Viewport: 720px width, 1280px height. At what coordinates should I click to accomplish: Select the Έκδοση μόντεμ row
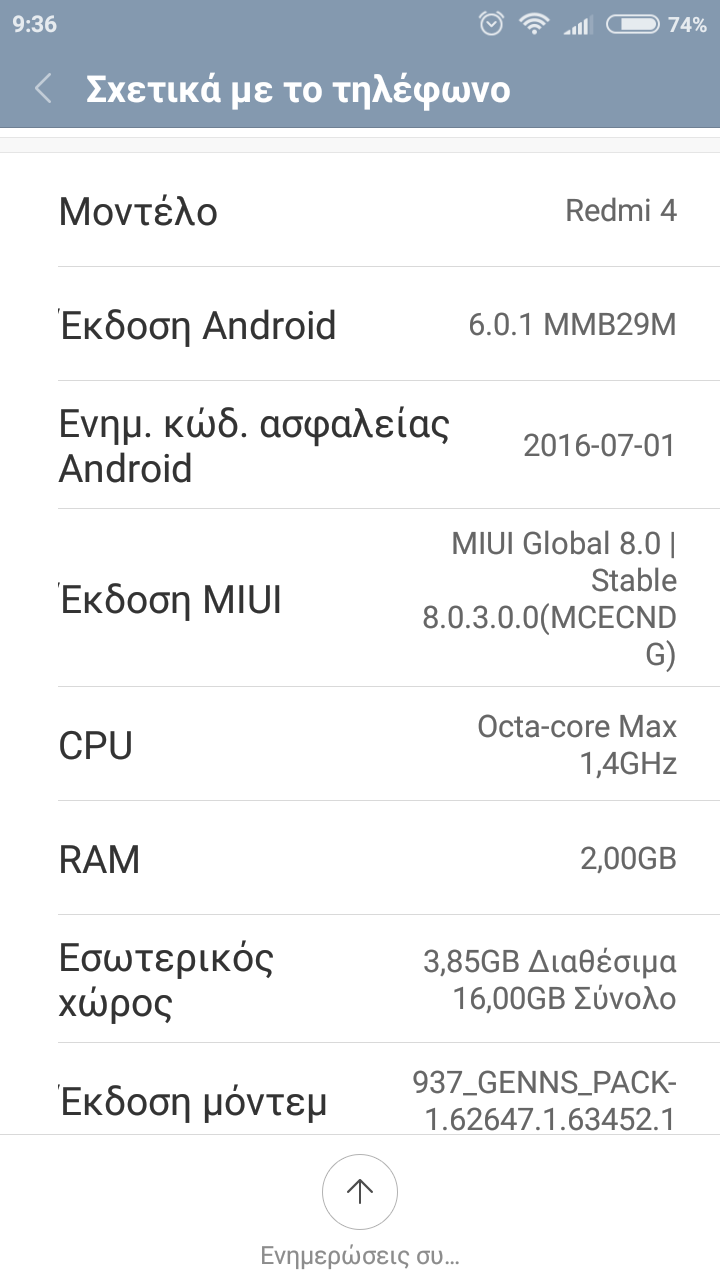[360, 1100]
